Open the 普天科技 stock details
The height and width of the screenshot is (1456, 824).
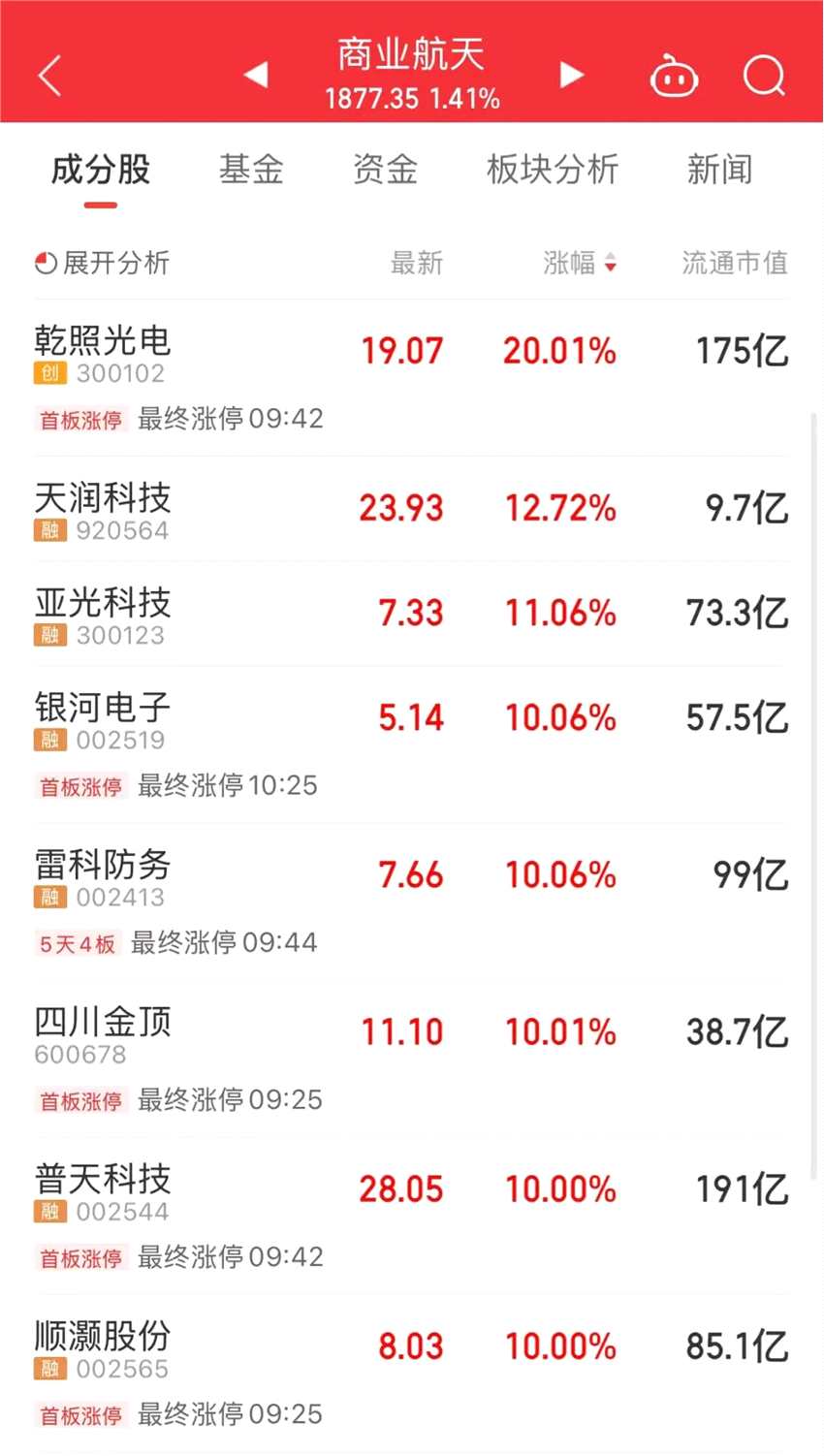103,1179
